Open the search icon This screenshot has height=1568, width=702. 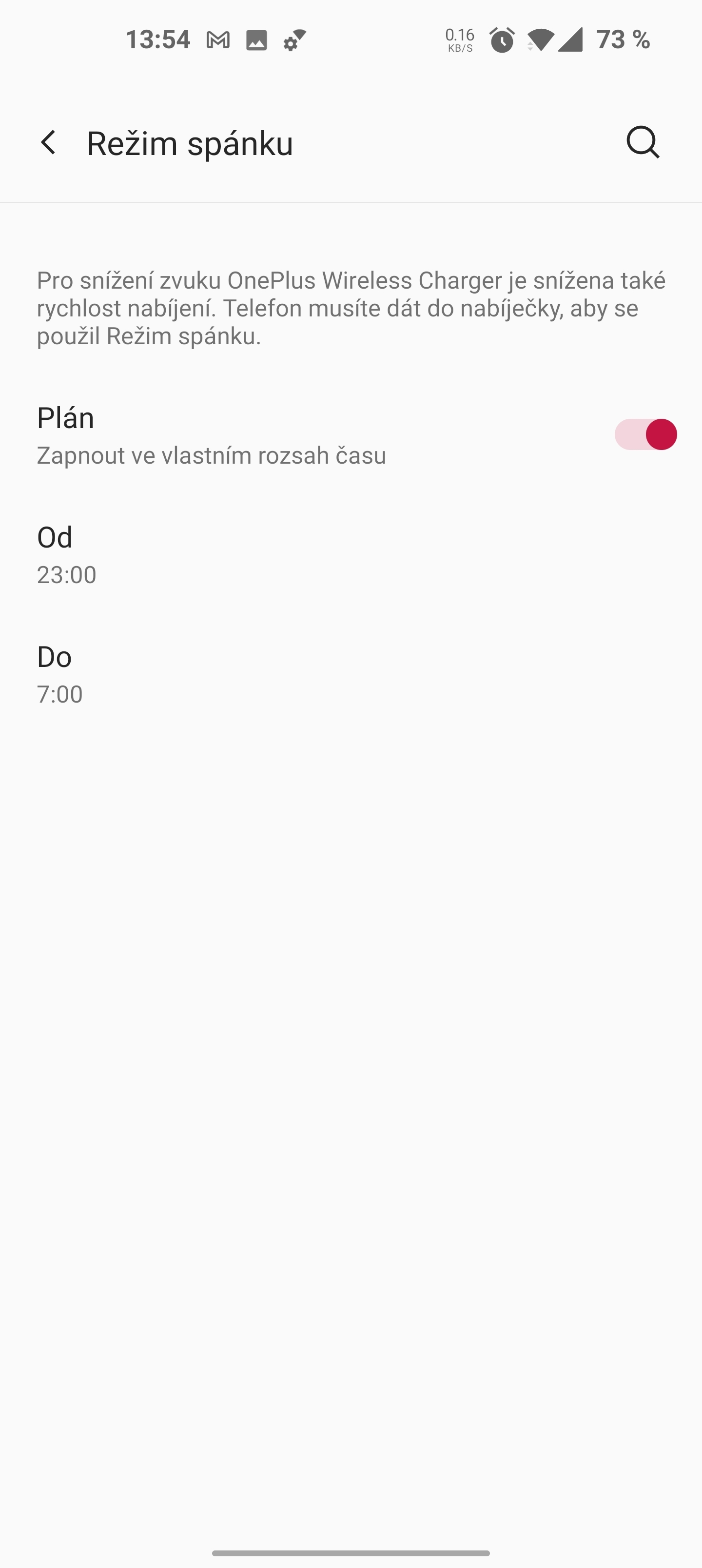643,143
